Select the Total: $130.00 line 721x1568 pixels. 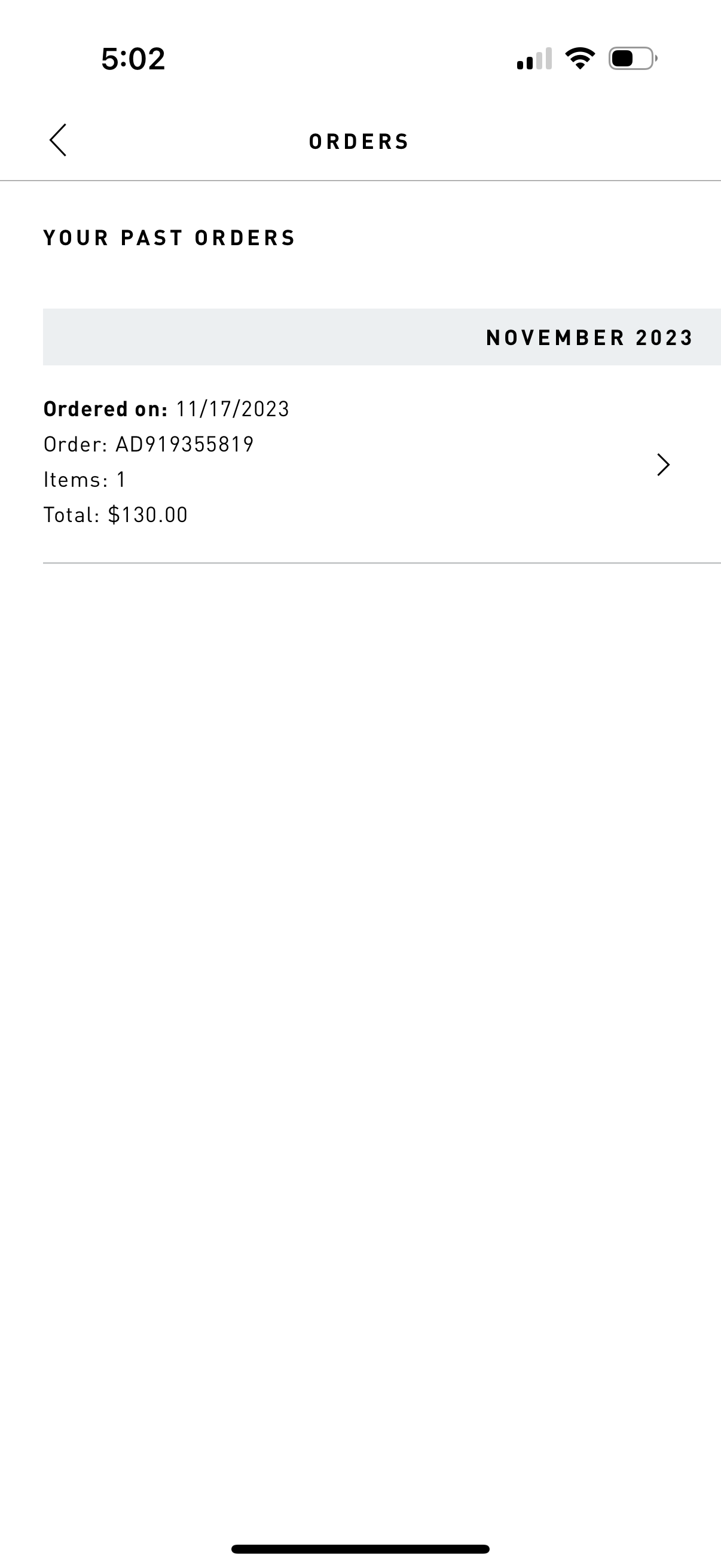(x=115, y=514)
